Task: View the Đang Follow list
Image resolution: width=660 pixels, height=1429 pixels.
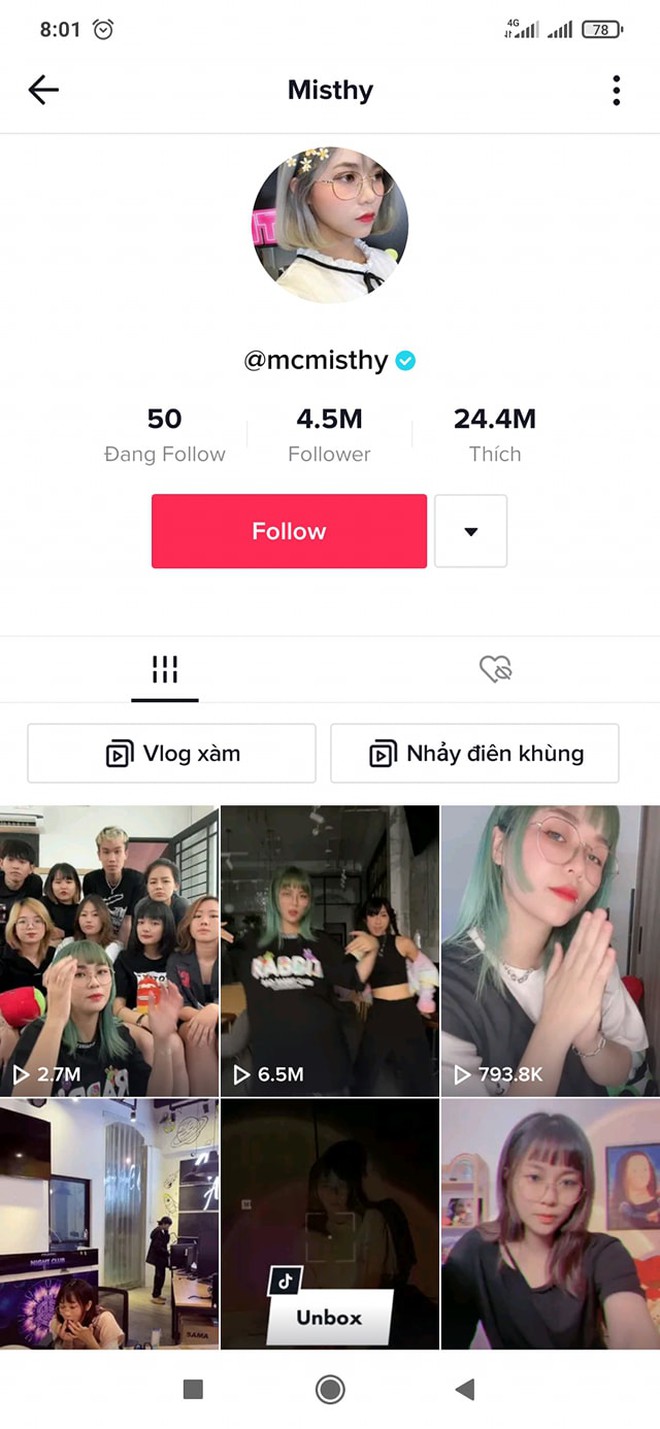Action: click(x=165, y=435)
